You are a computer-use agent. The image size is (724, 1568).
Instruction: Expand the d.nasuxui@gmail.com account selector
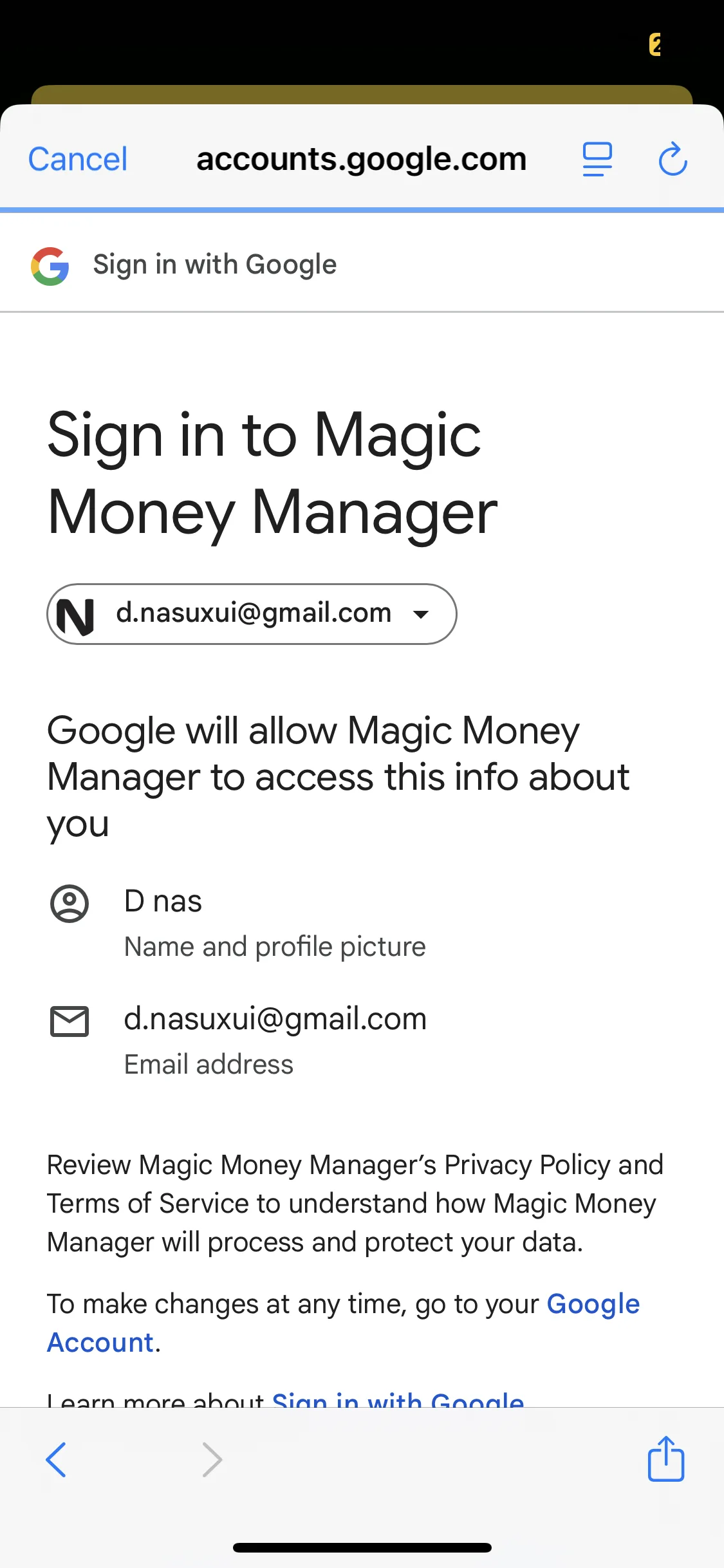coord(252,614)
